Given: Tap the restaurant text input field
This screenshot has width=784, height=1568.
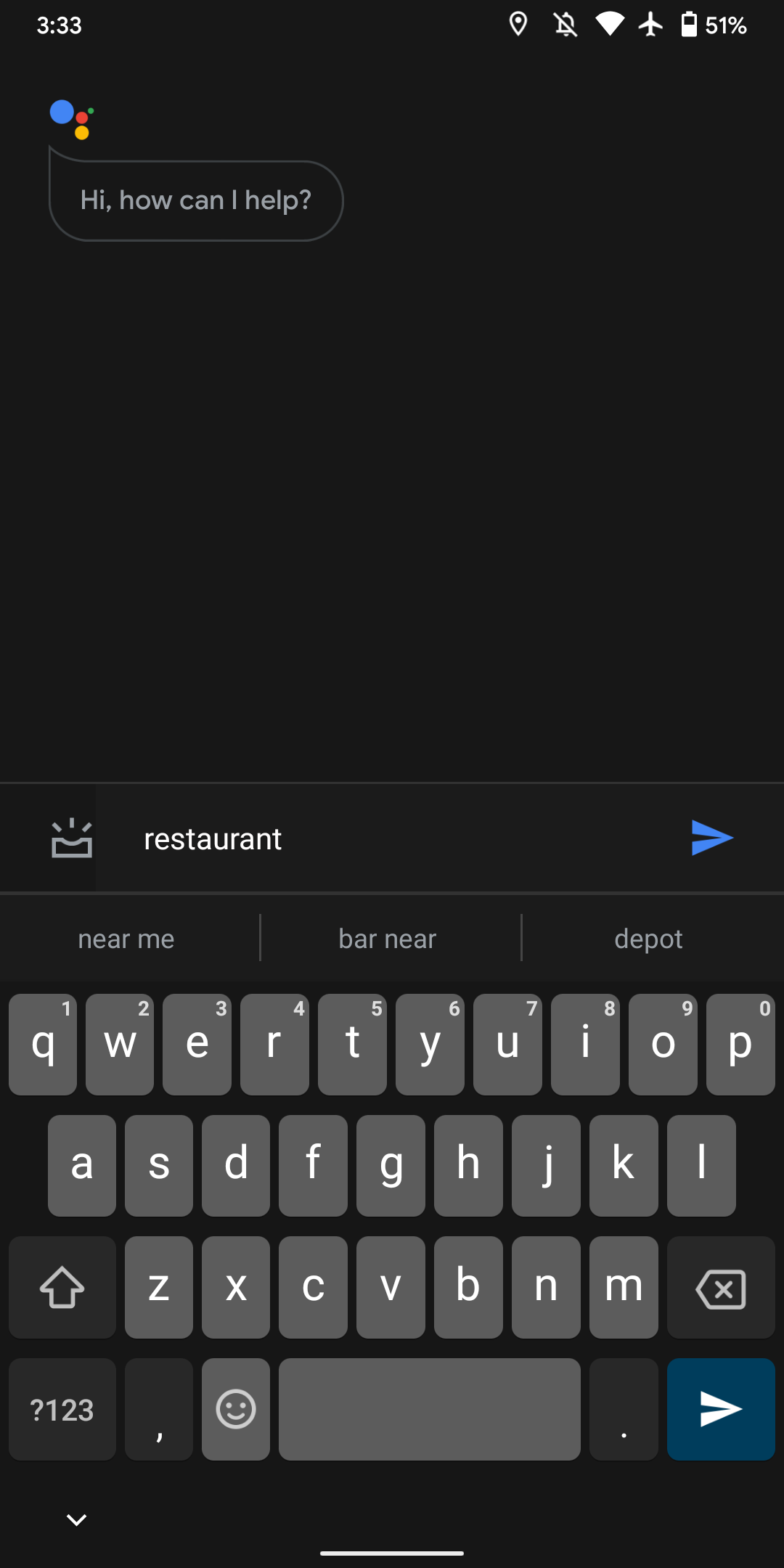Looking at the screenshot, I should [x=392, y=838].
